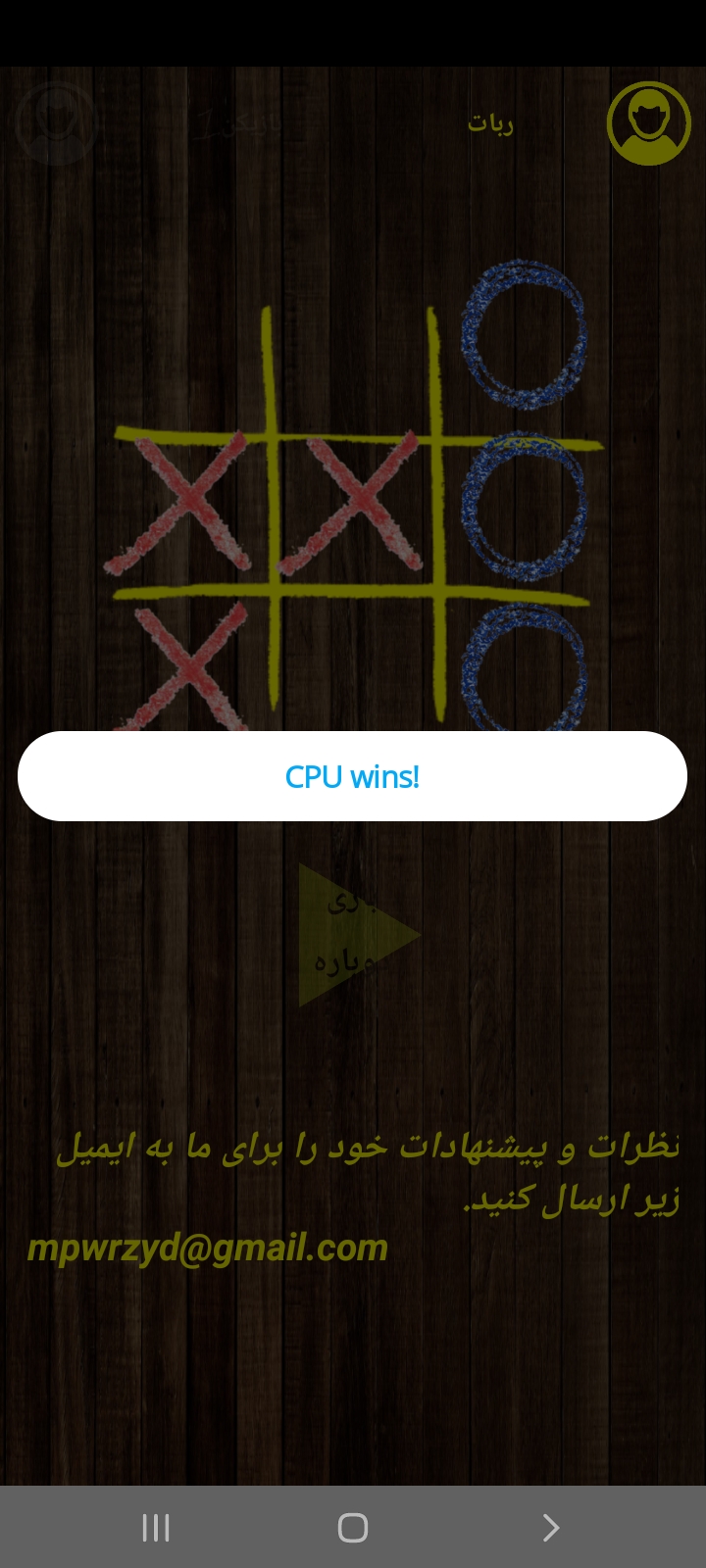Go back with the system back button
The image size is (706, 1568).
[550, 1527]
